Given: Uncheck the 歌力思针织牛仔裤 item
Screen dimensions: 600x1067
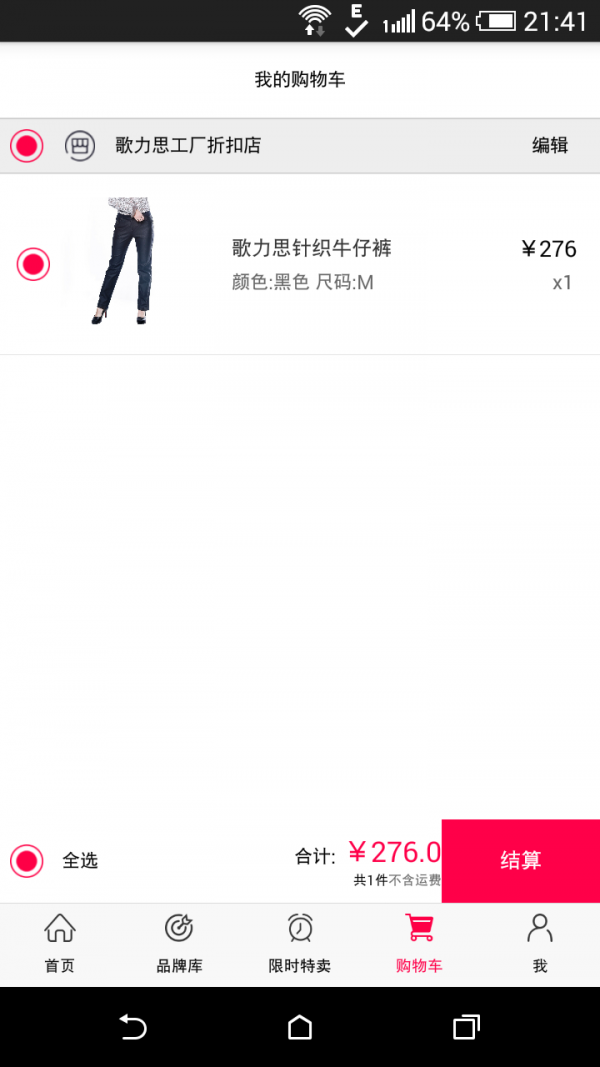Looking at the screenshot, I should click(33, 264).
